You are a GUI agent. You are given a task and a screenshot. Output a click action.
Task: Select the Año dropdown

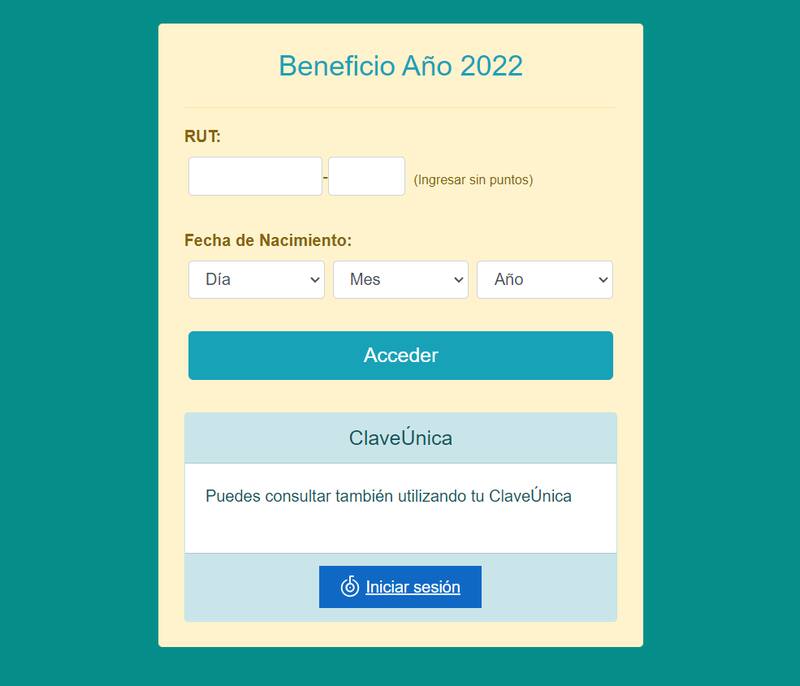pos(544,280)
